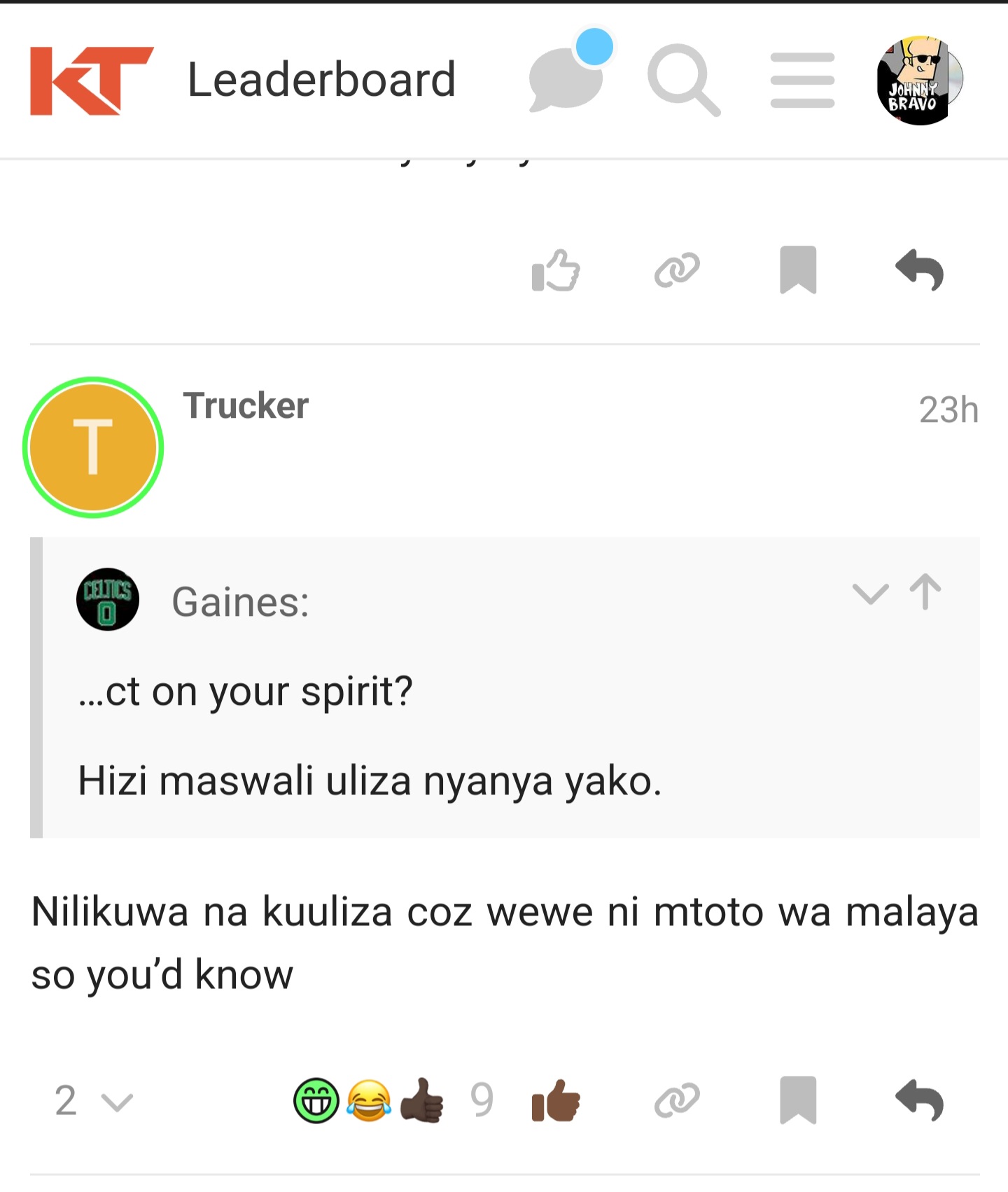The image size is (1008, 1192).
Task: Open the KT forum home logo
Action: (x=91, y=80)
